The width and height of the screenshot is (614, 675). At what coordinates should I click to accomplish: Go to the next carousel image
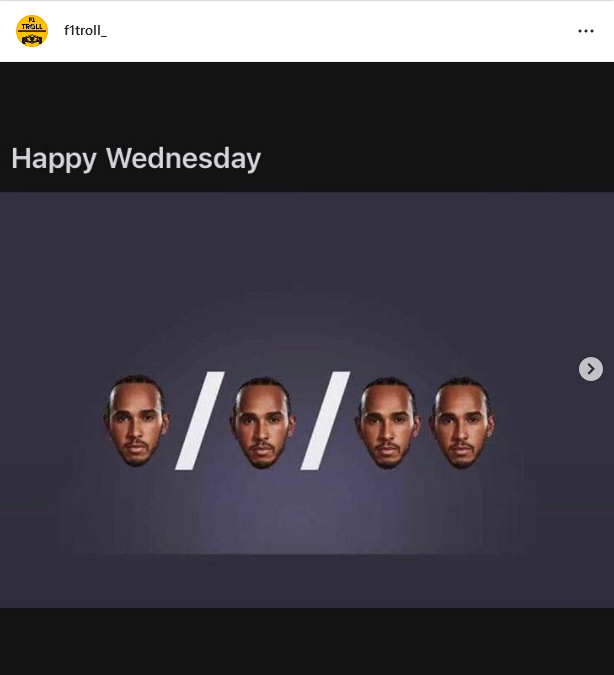coord(591,369)
